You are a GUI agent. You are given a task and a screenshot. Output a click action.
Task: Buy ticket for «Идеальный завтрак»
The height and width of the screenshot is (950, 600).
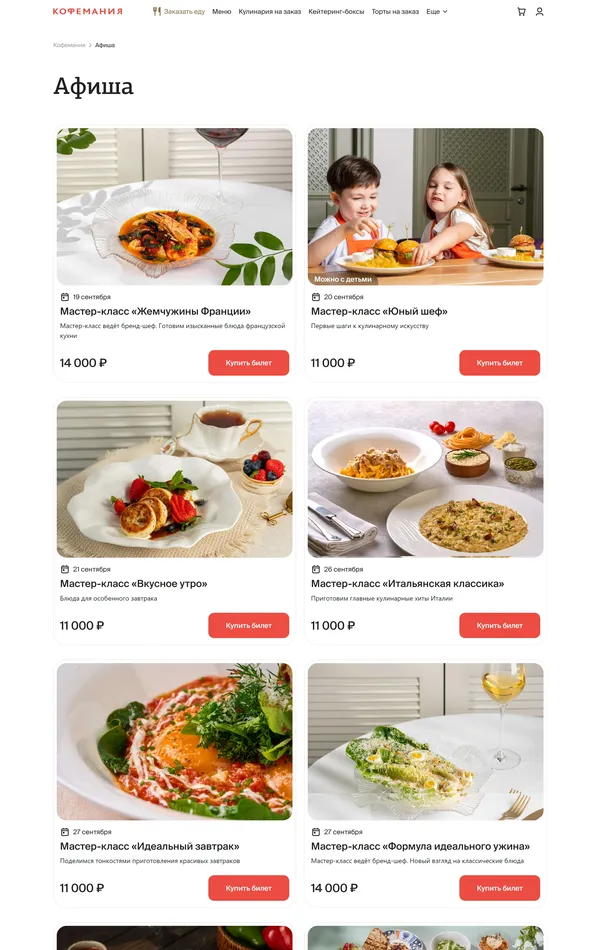point(249,888)
